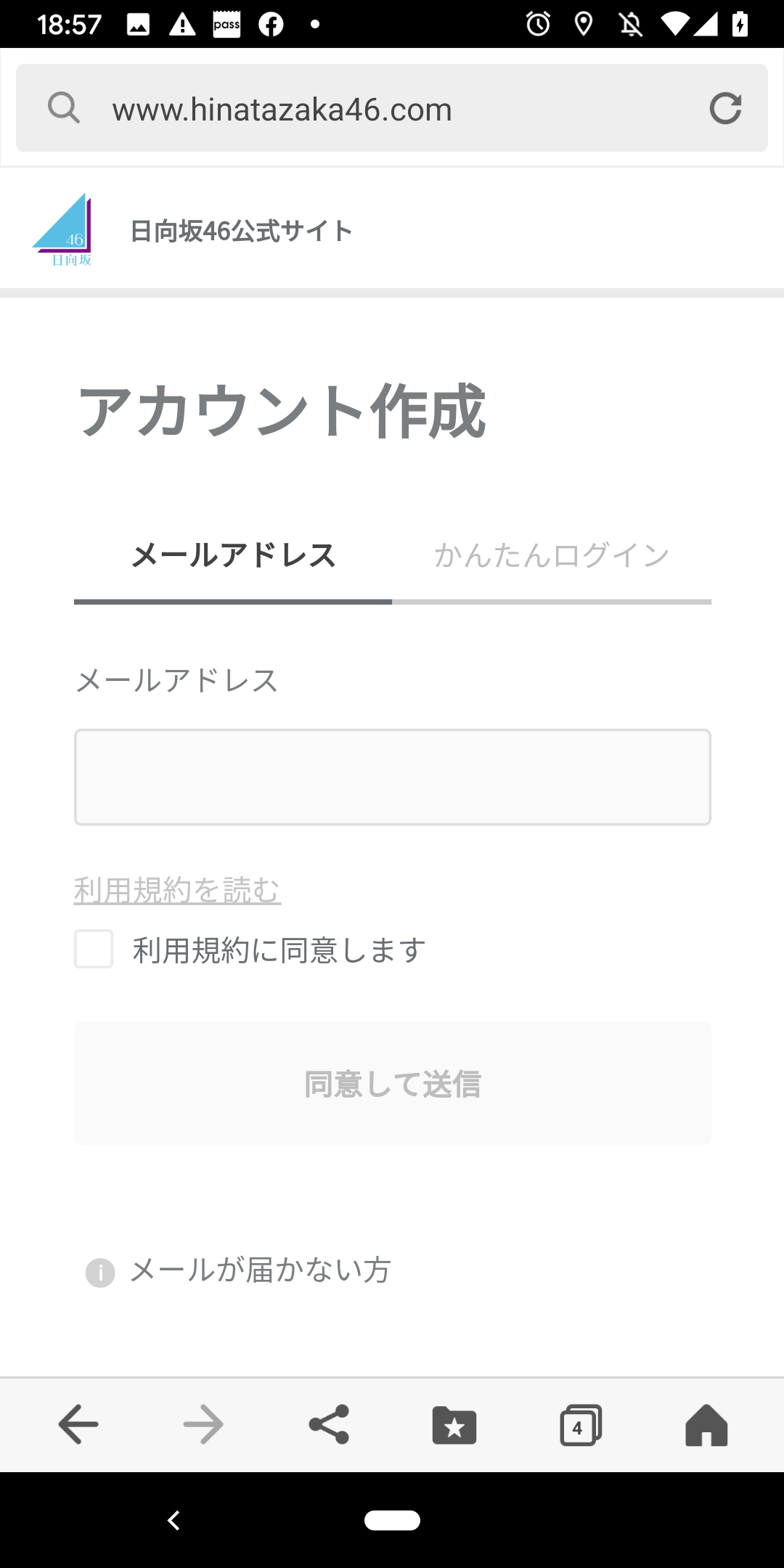Tap the 同意して送信 button
The height and width of the screenshot is (1568, 784).
[x=393, y=1083]
